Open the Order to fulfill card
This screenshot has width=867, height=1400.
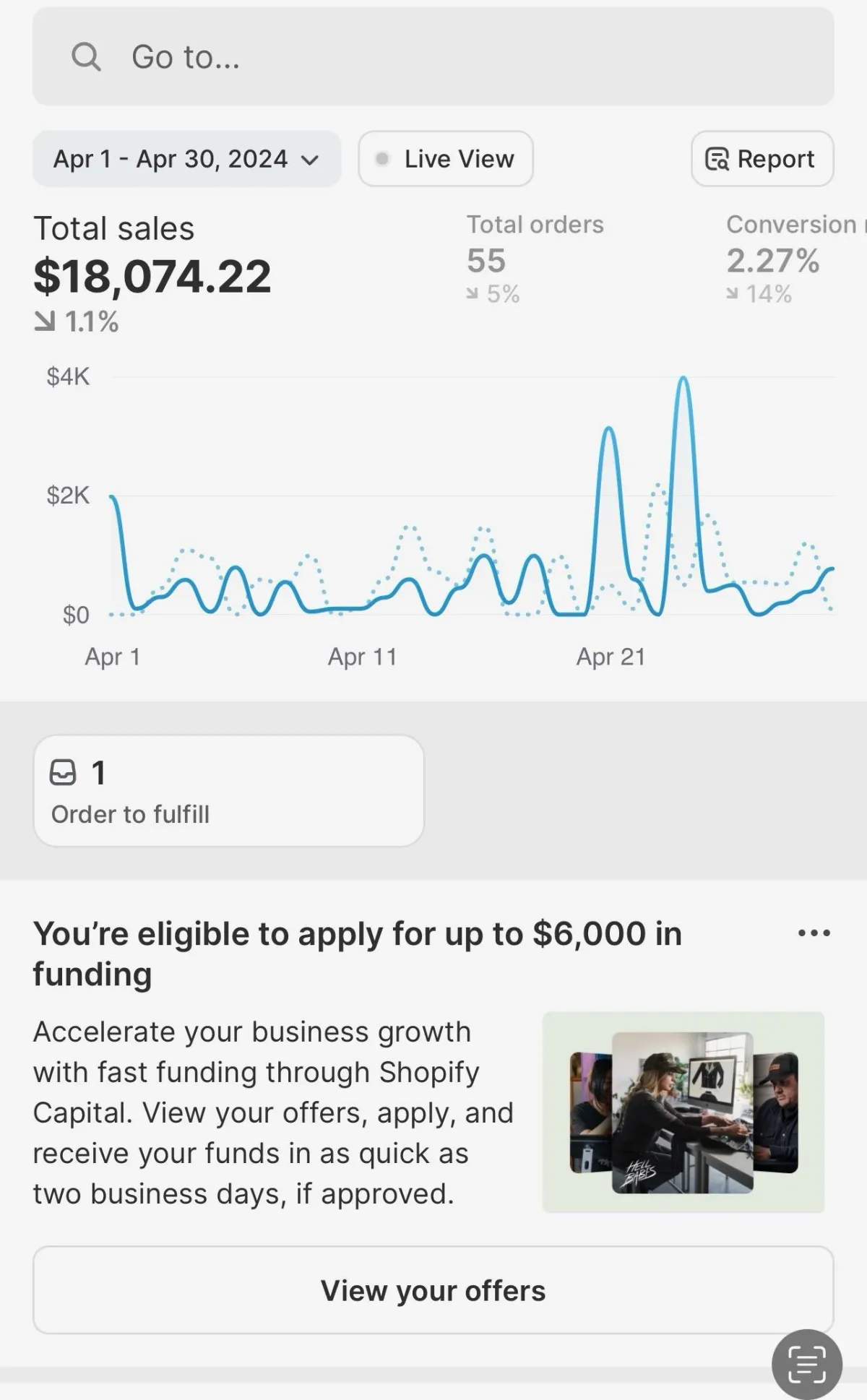[x=228, y=791]
